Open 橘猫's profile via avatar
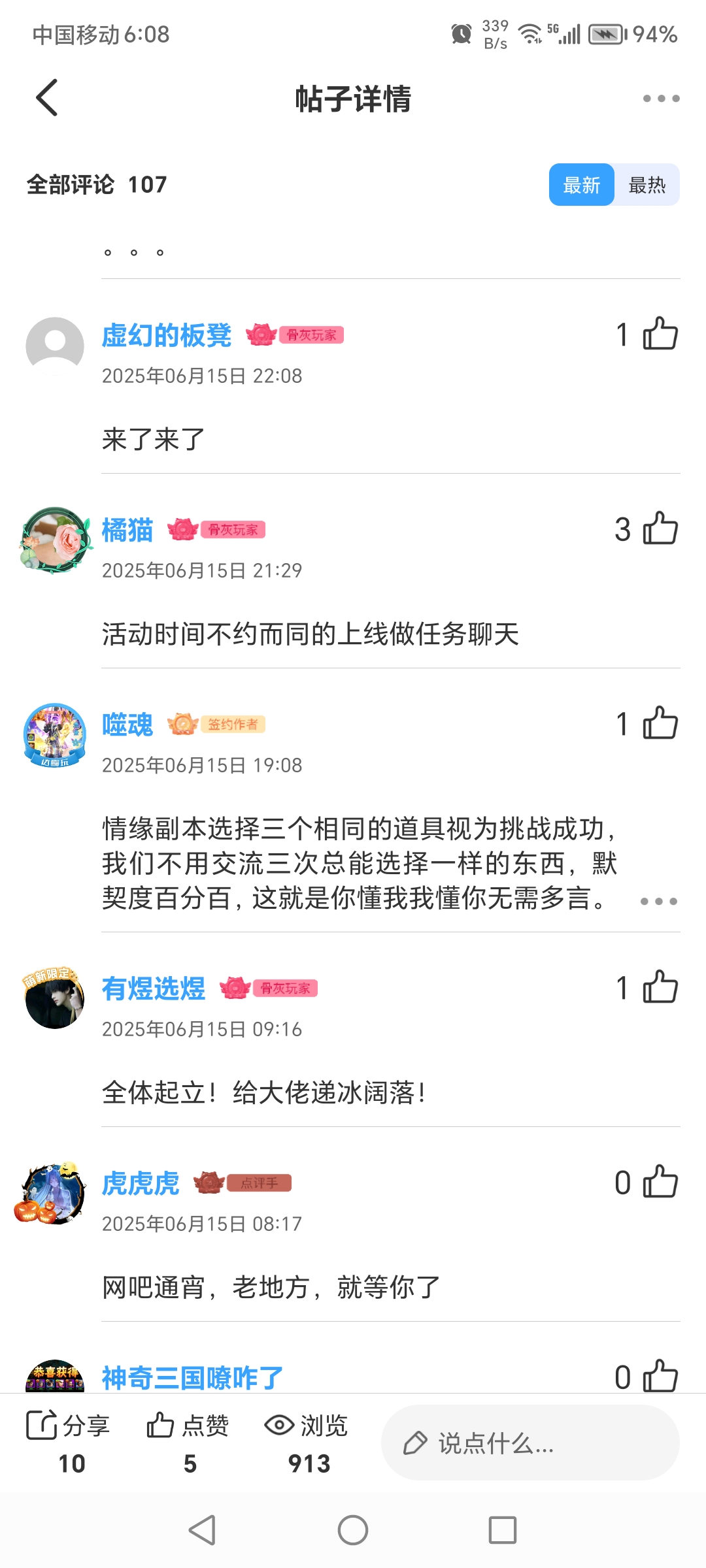Screen dimensions: 706x1568 [55, 540]
